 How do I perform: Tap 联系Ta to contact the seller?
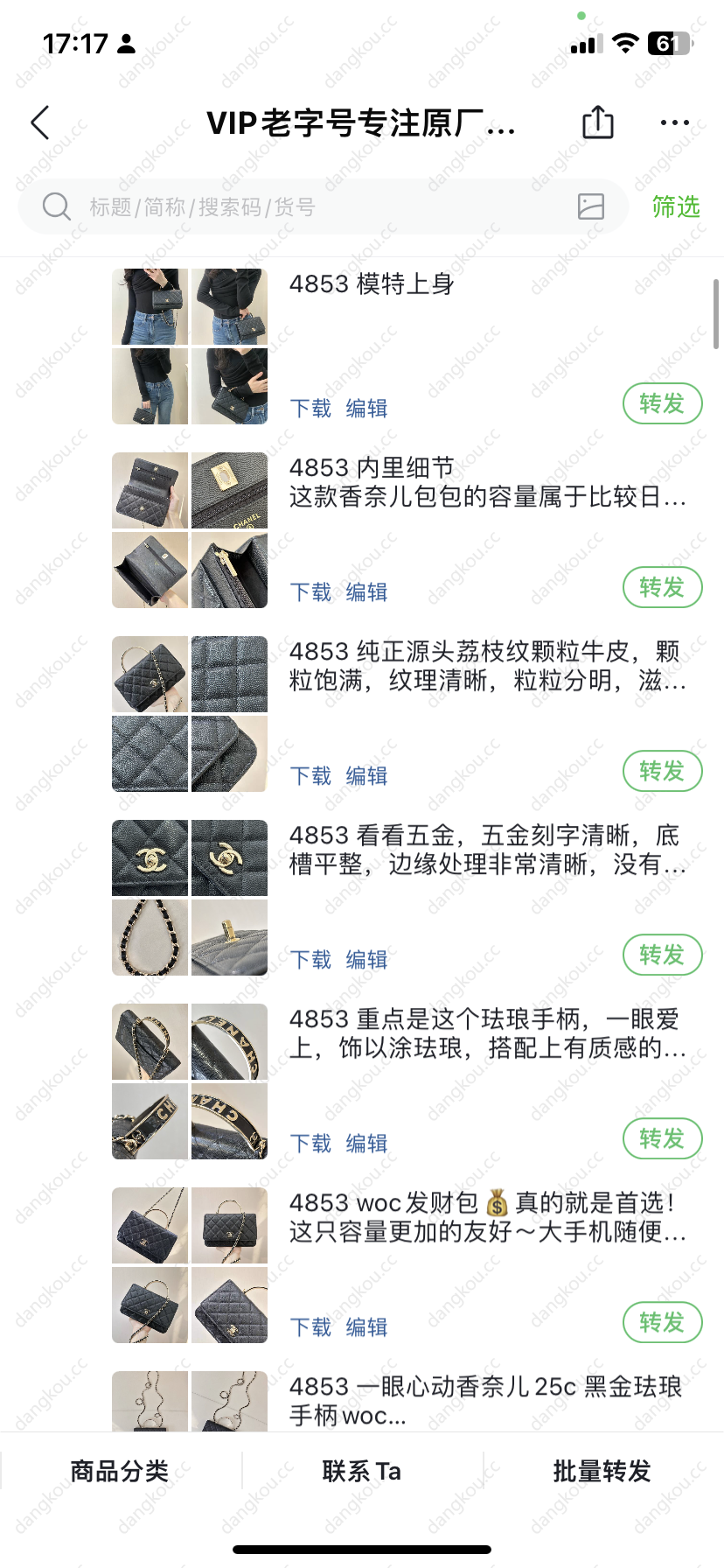pyautogui.click(x=362, y=1471)
